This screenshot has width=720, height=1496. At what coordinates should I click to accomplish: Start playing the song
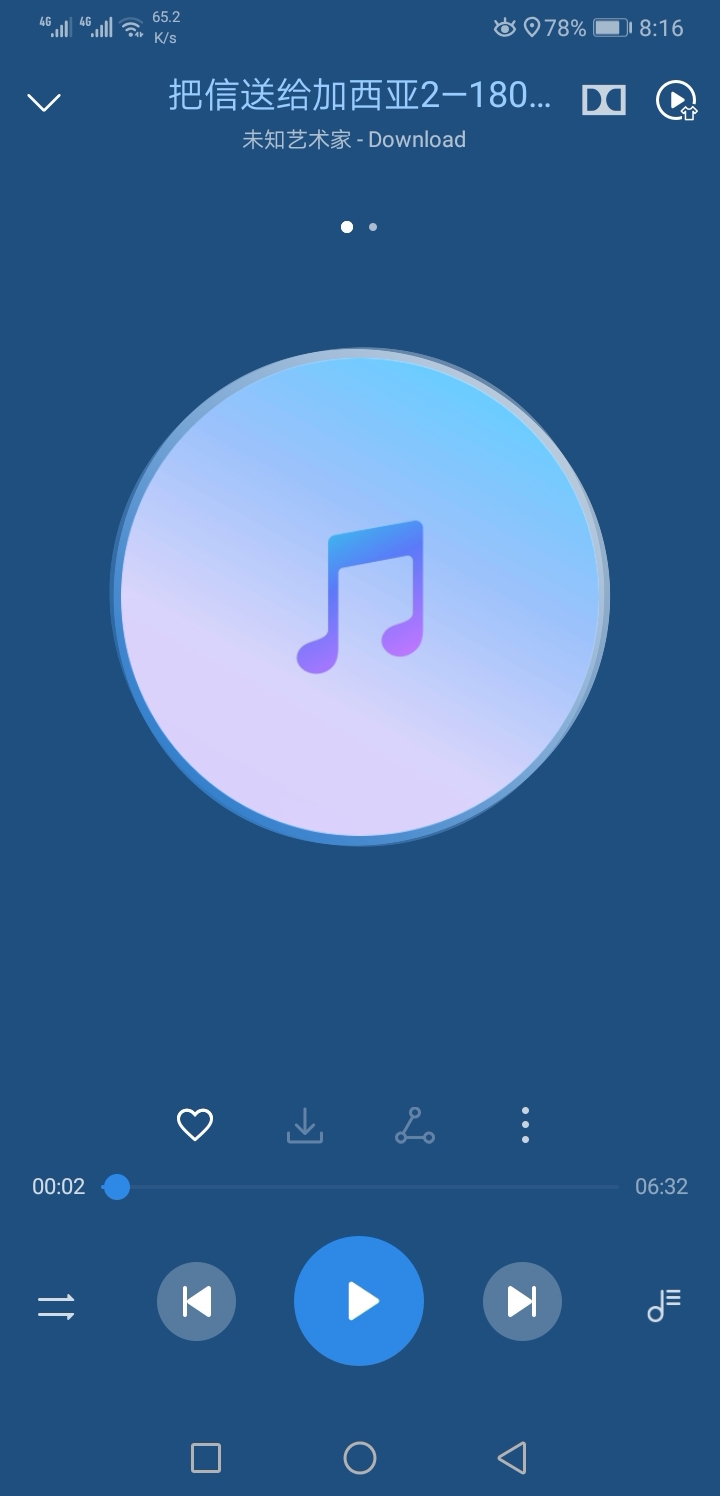pos(359,1301)
